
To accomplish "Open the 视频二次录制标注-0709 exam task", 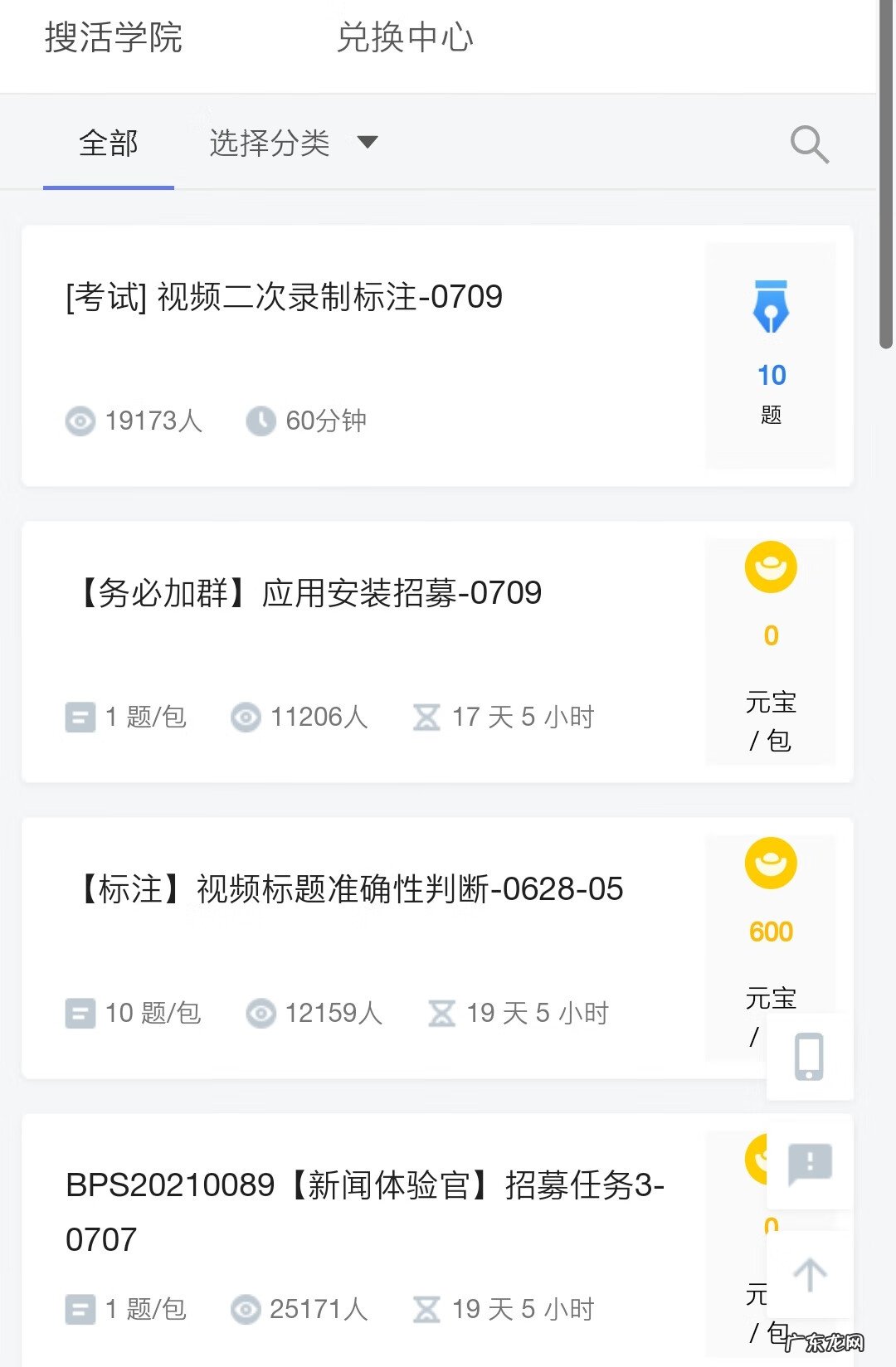I will (282, 297).
